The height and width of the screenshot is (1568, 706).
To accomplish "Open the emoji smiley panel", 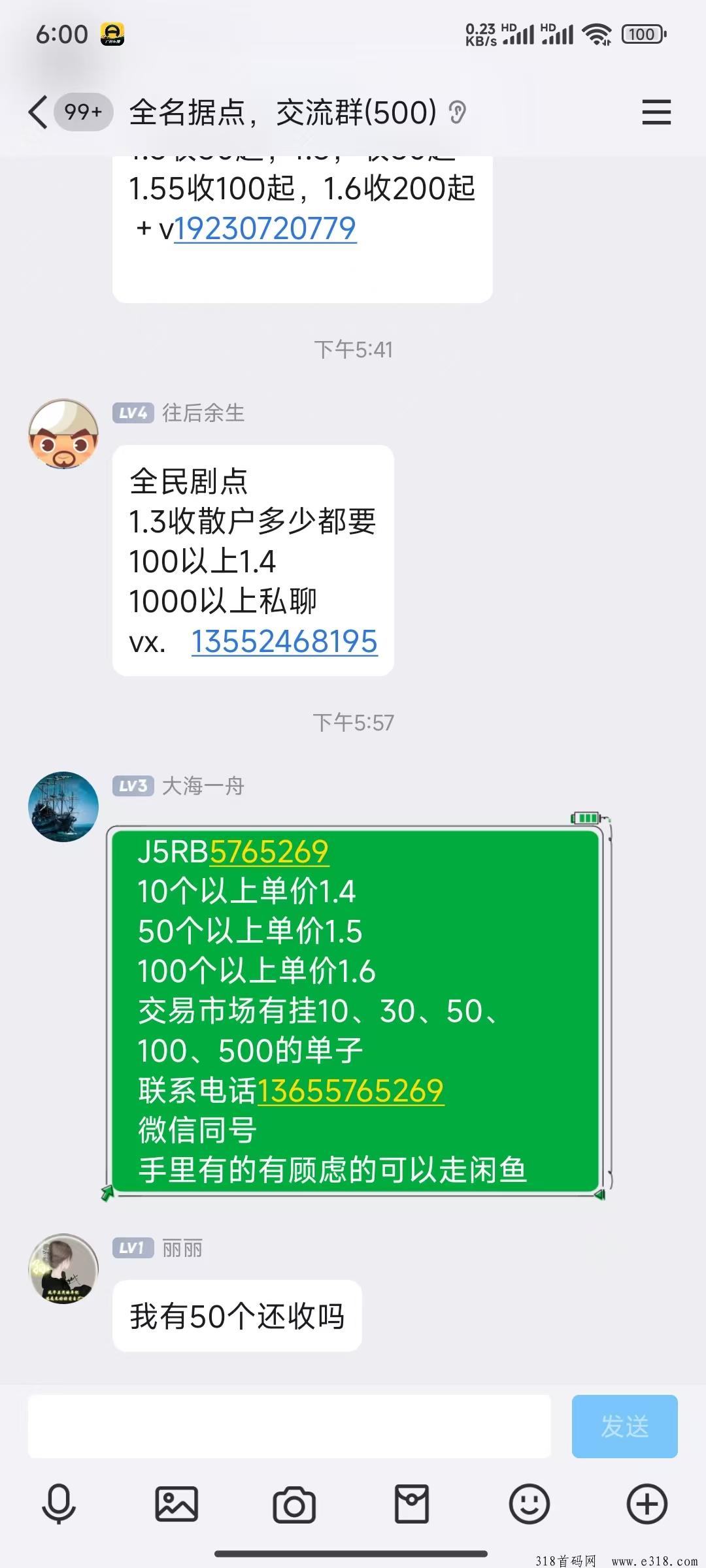I will pyautogui.click(x=529, y=1504).
